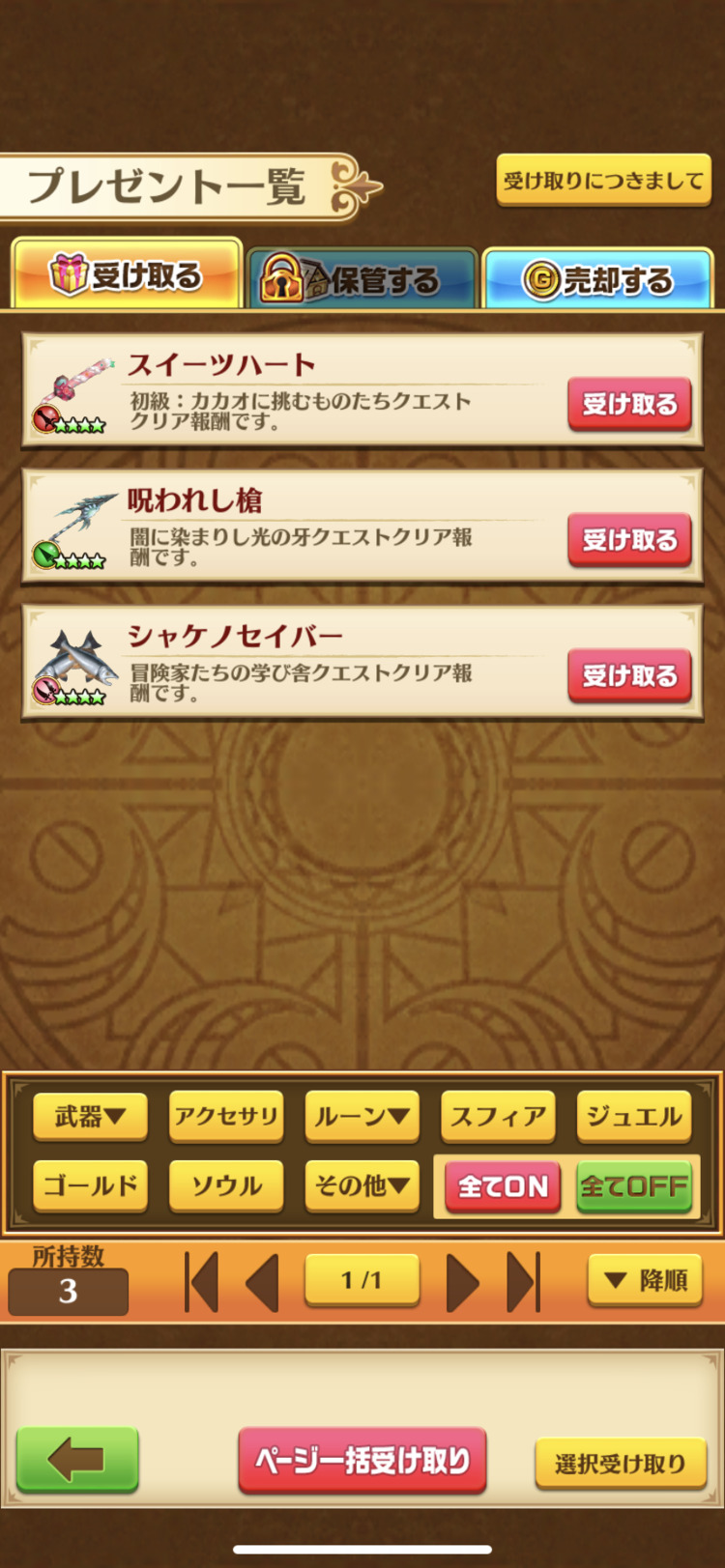The image size is (725, 1568).
Task: Filter by ジュエル
Action: (634, 1117)
